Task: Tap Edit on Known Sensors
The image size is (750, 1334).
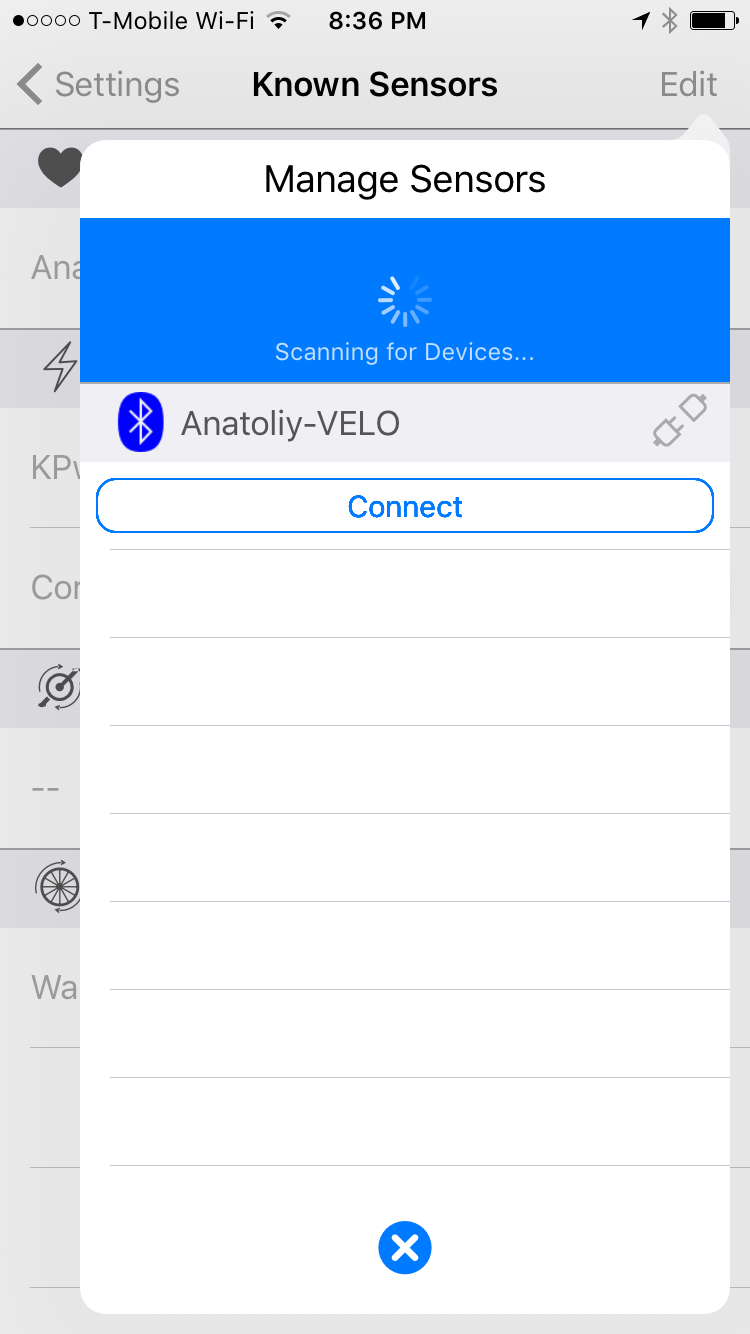Action: pos(688,85)
